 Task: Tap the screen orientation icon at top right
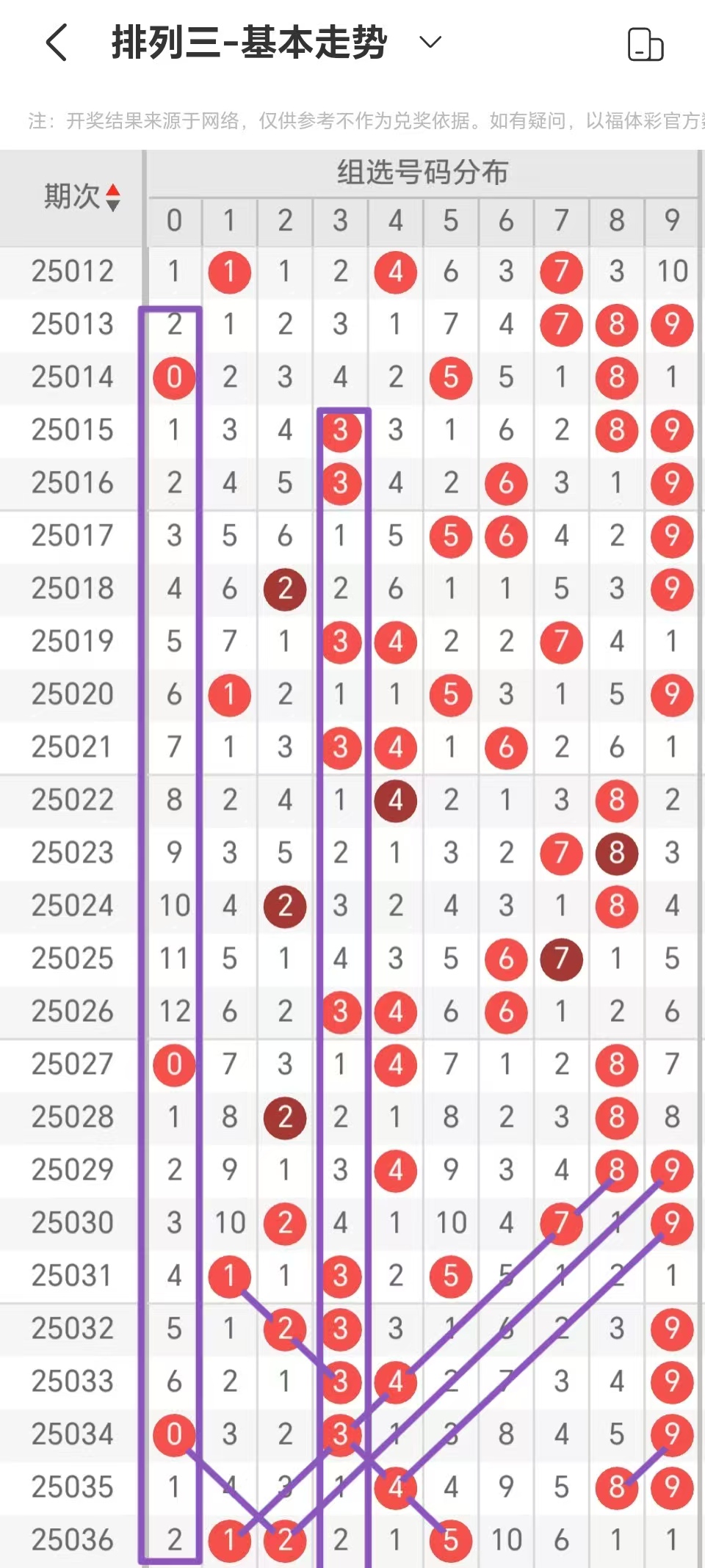pyautogui.click(x=645, y=44)
